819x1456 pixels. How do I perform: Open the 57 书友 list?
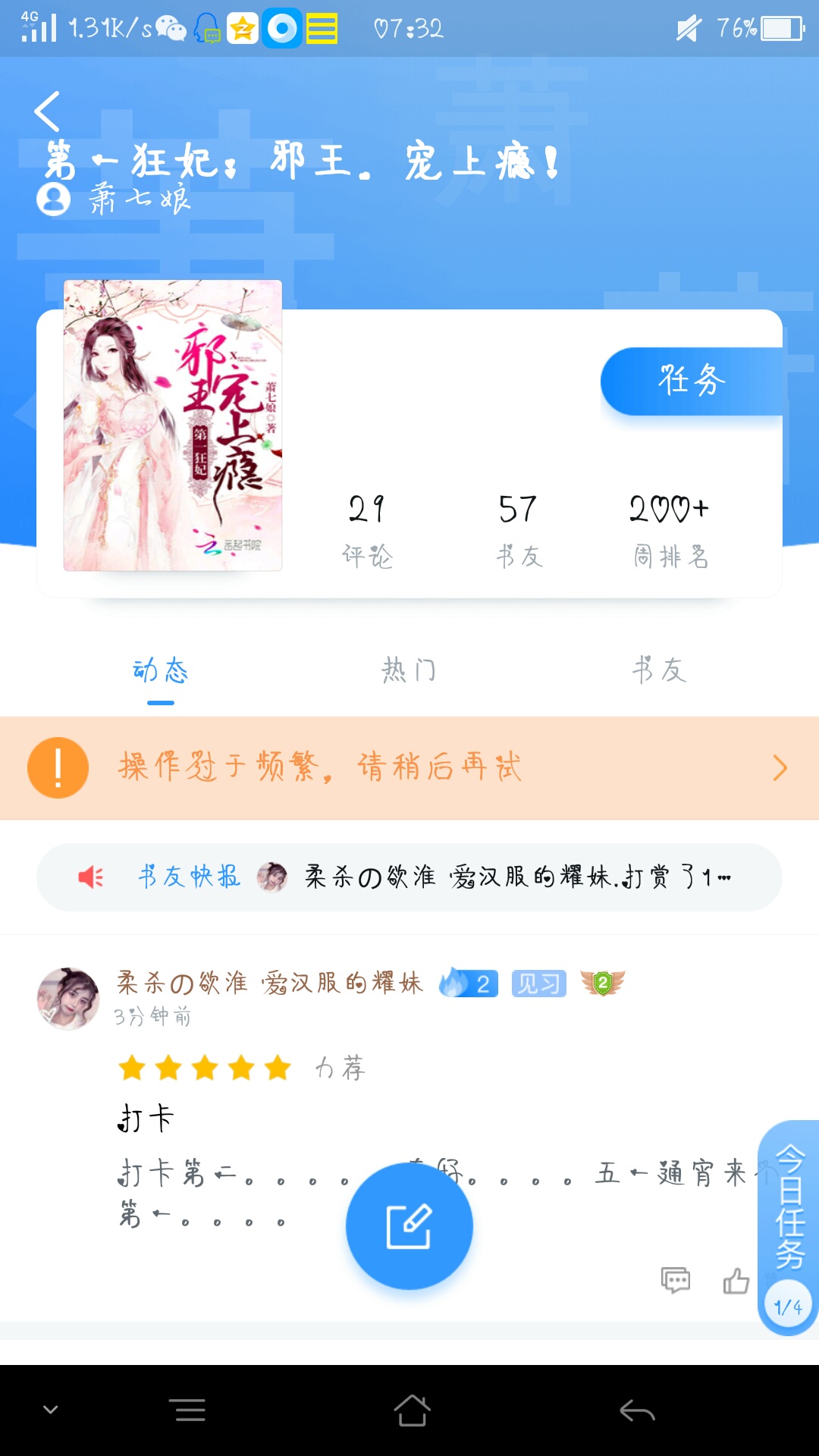[x=519, y=530]
